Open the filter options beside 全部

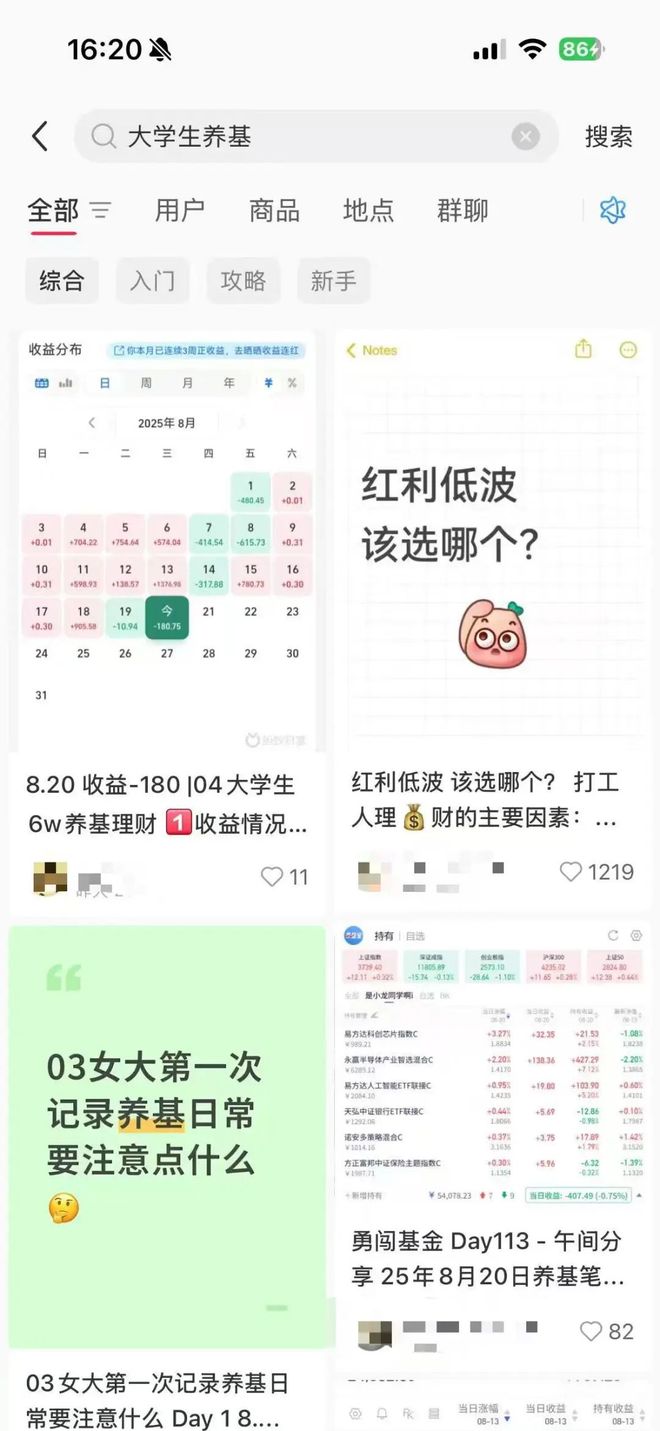tap(100, 210)
